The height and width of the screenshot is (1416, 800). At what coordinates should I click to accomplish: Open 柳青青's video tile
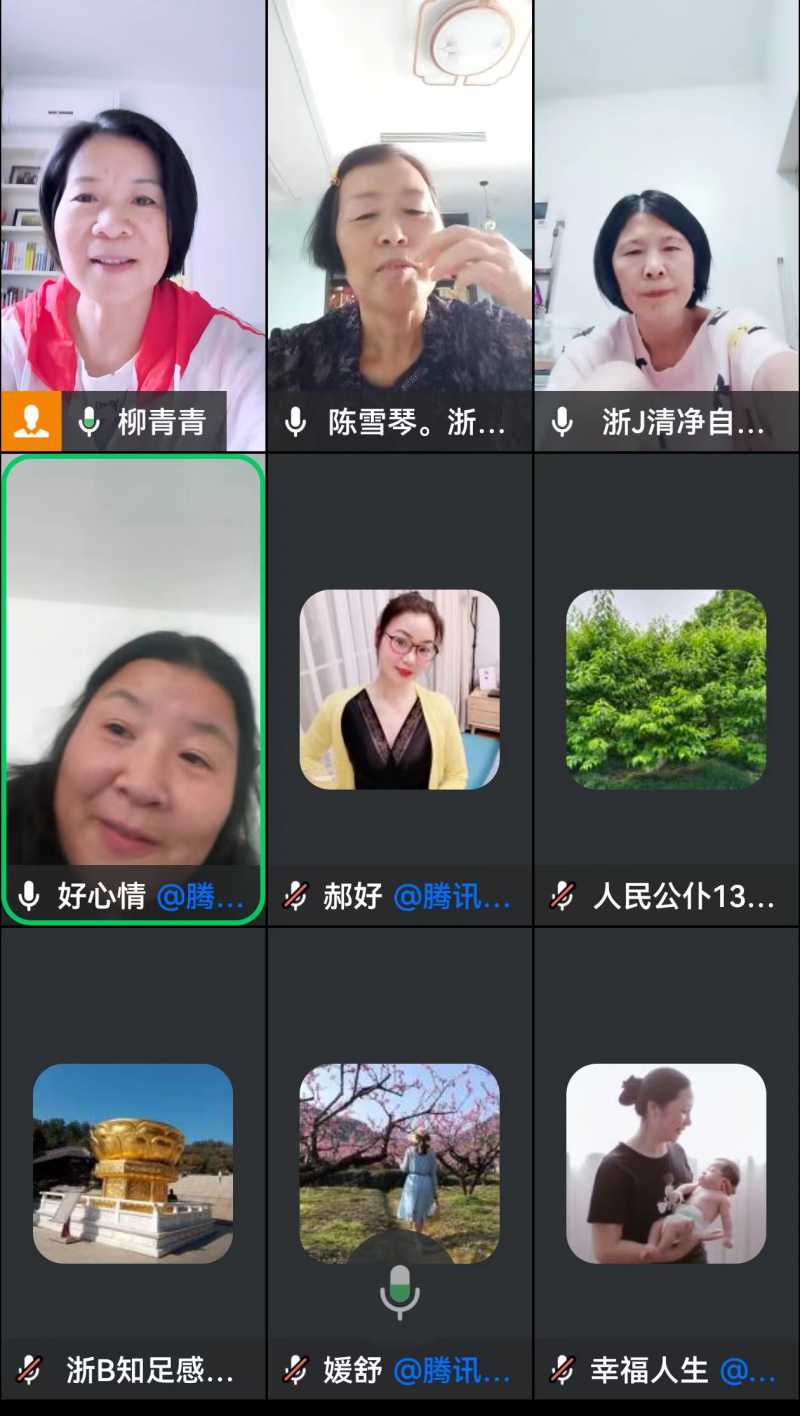(133, 225)
